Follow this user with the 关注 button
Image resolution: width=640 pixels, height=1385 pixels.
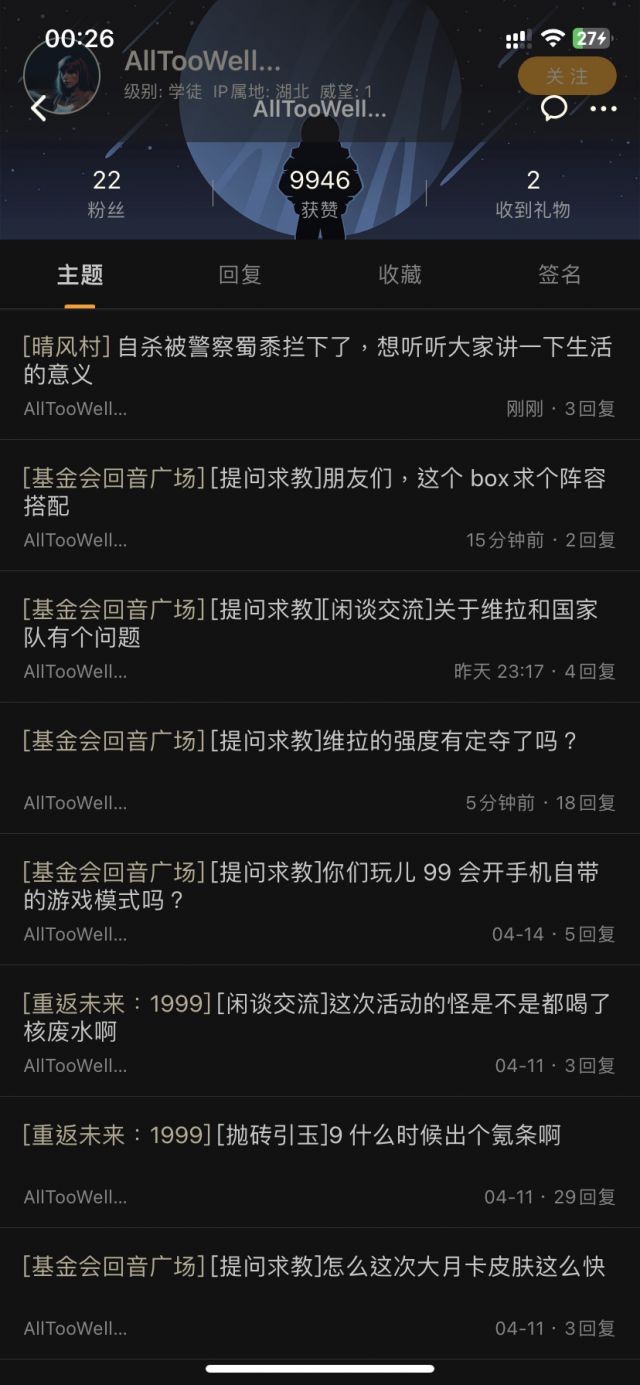click(x=566, y=76)
